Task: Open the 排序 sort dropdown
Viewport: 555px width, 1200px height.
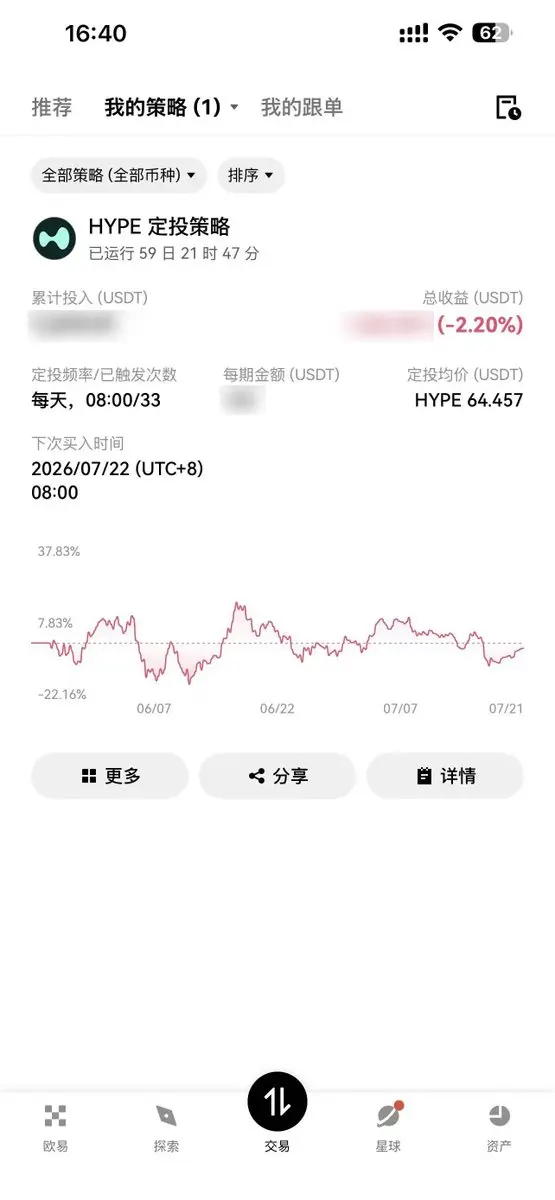Action: 251,175
